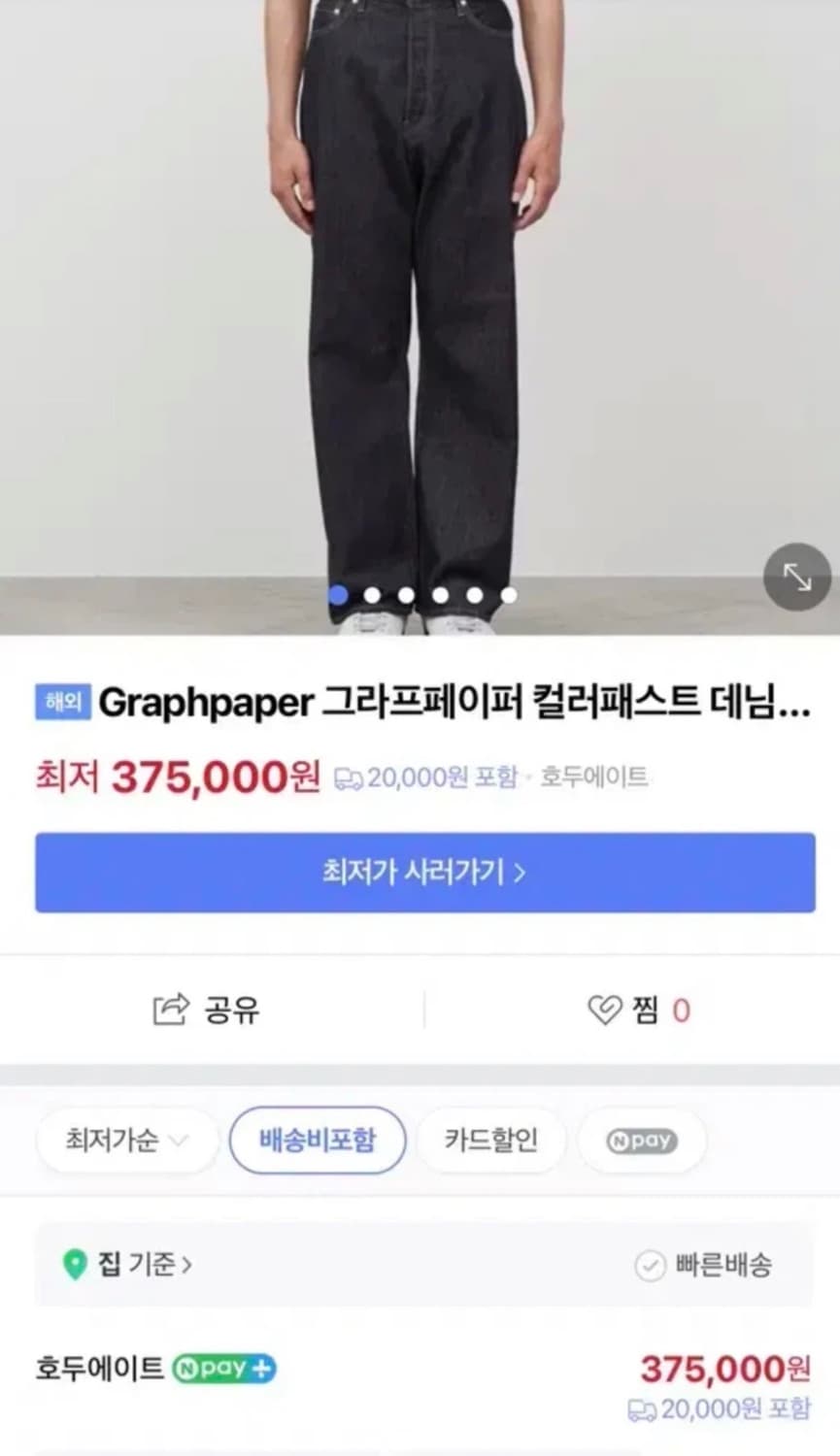The width and height of the screenshot is (840, 1456).
Task: Open the product title Graphpaper 그라프페이퍼
Action: point(388,704)
